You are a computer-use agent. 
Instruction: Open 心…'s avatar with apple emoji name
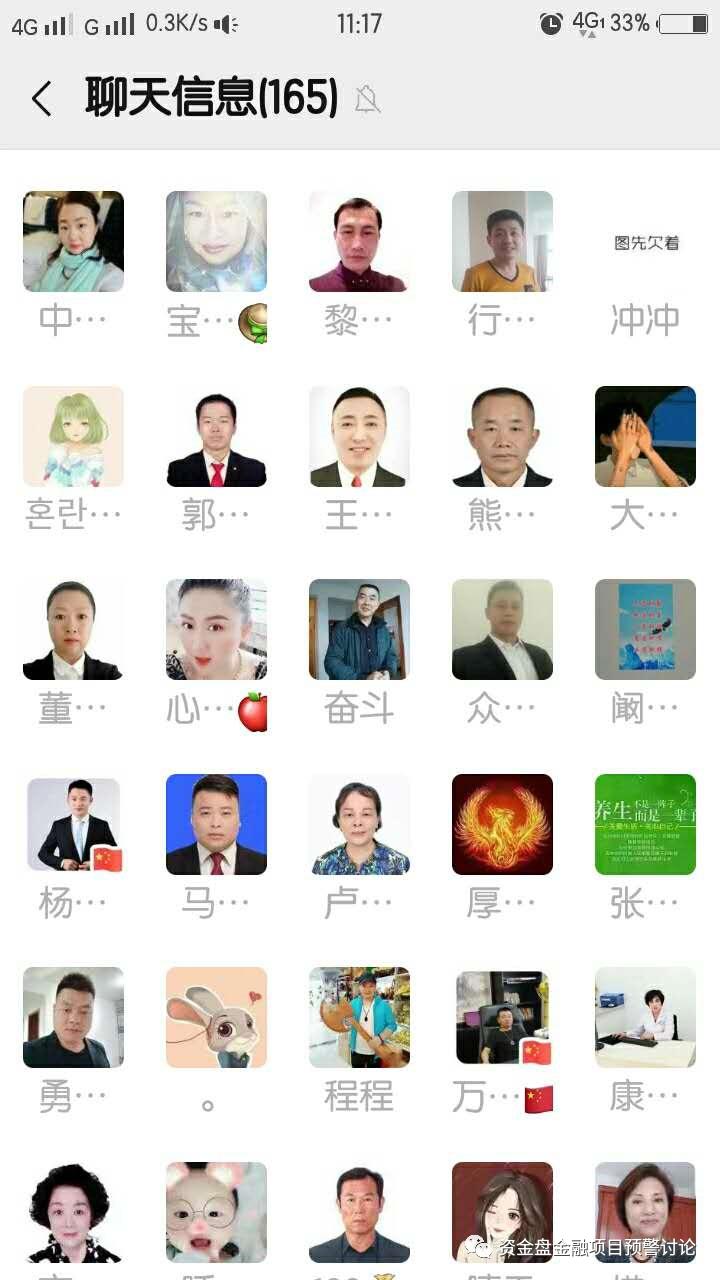pos(216,629)
